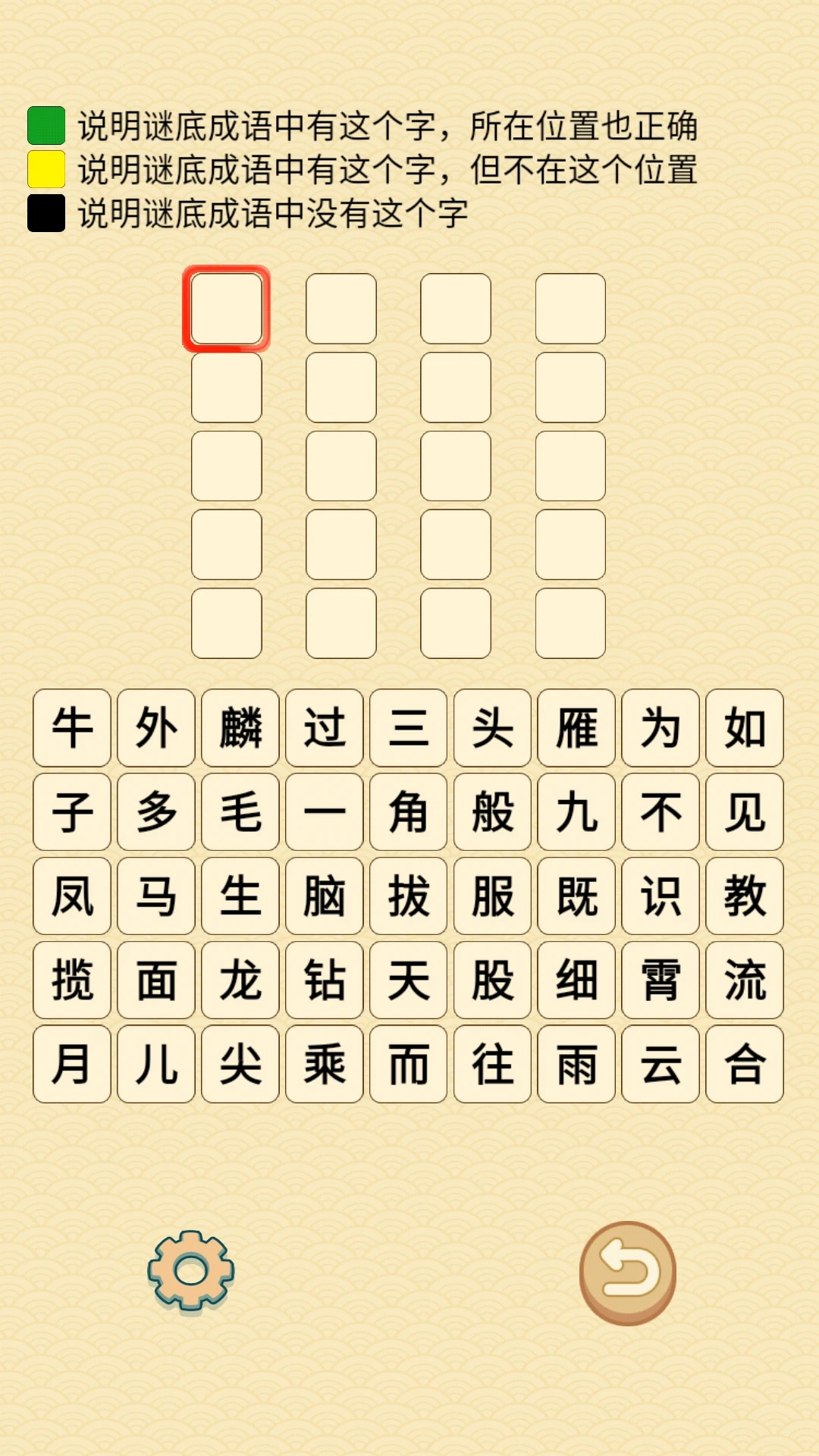This screenshot has width=819, height=1456.
Task: Pick the 教 character tile
Action: tap(745, 896)
